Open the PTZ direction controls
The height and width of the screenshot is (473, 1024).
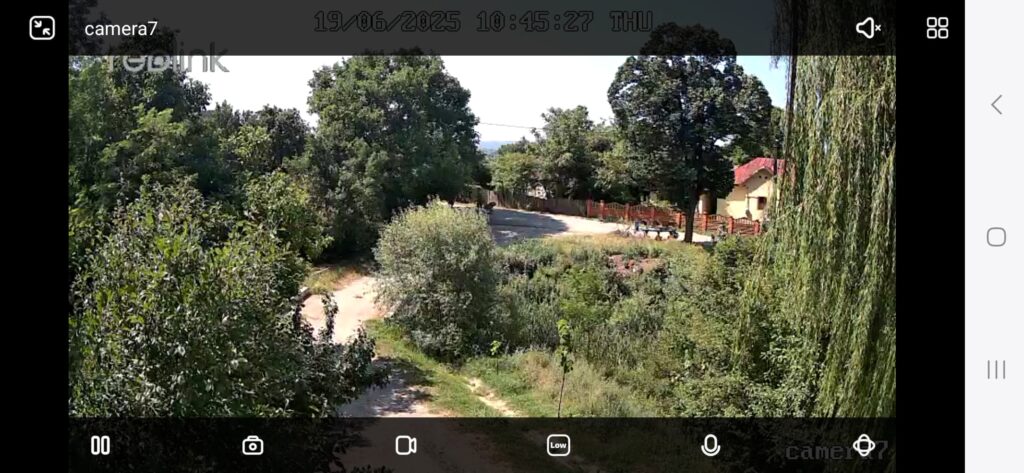click(x=864, y=445)
